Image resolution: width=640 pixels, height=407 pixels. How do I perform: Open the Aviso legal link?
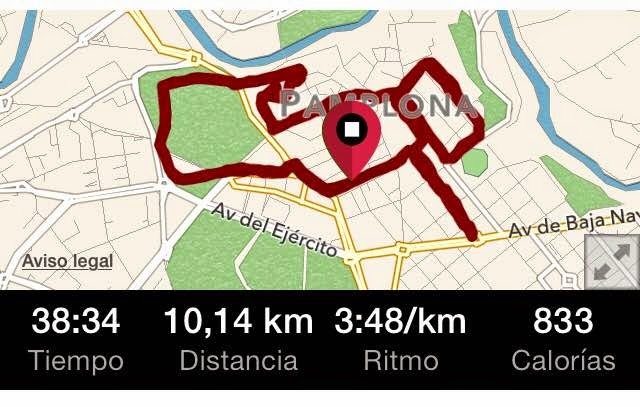click(68, 262)
